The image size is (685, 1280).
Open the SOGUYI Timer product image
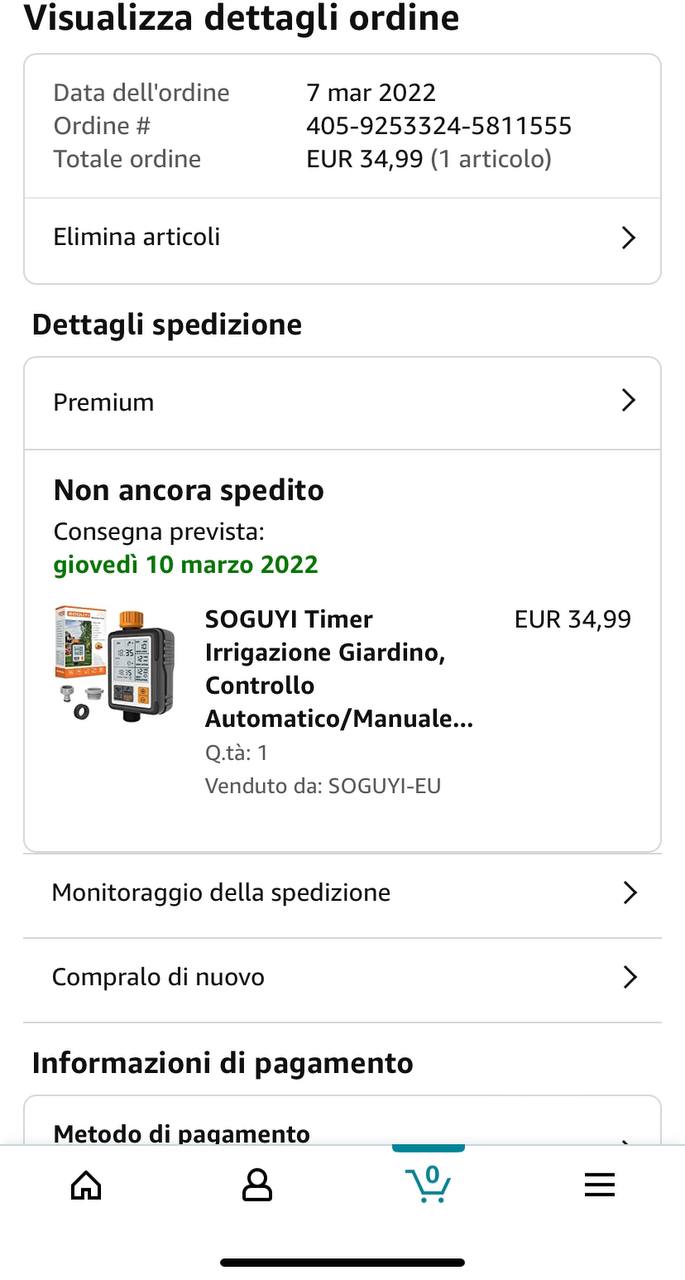point(115,663)
